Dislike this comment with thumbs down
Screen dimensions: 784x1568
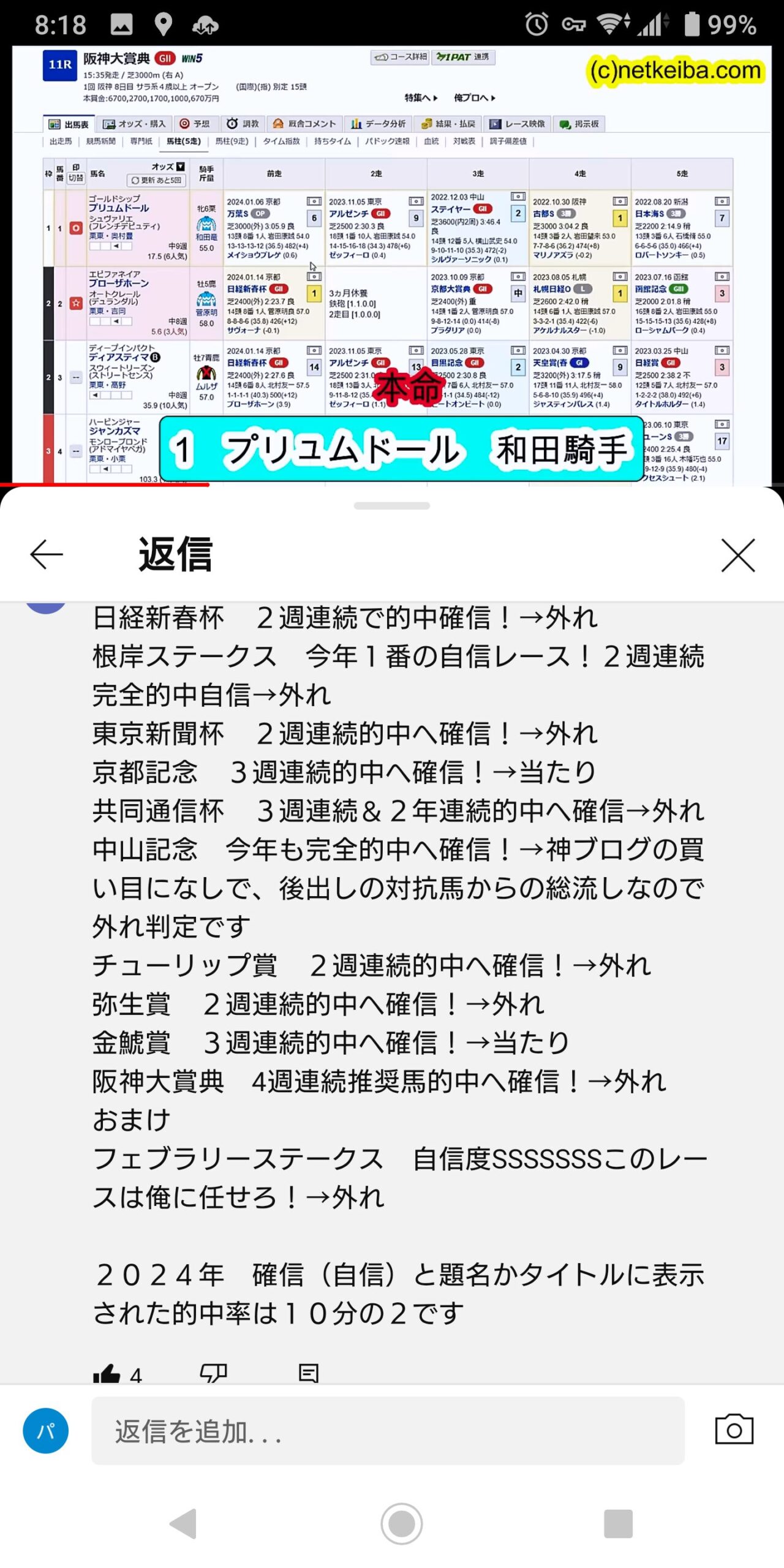pos(213,1374)
